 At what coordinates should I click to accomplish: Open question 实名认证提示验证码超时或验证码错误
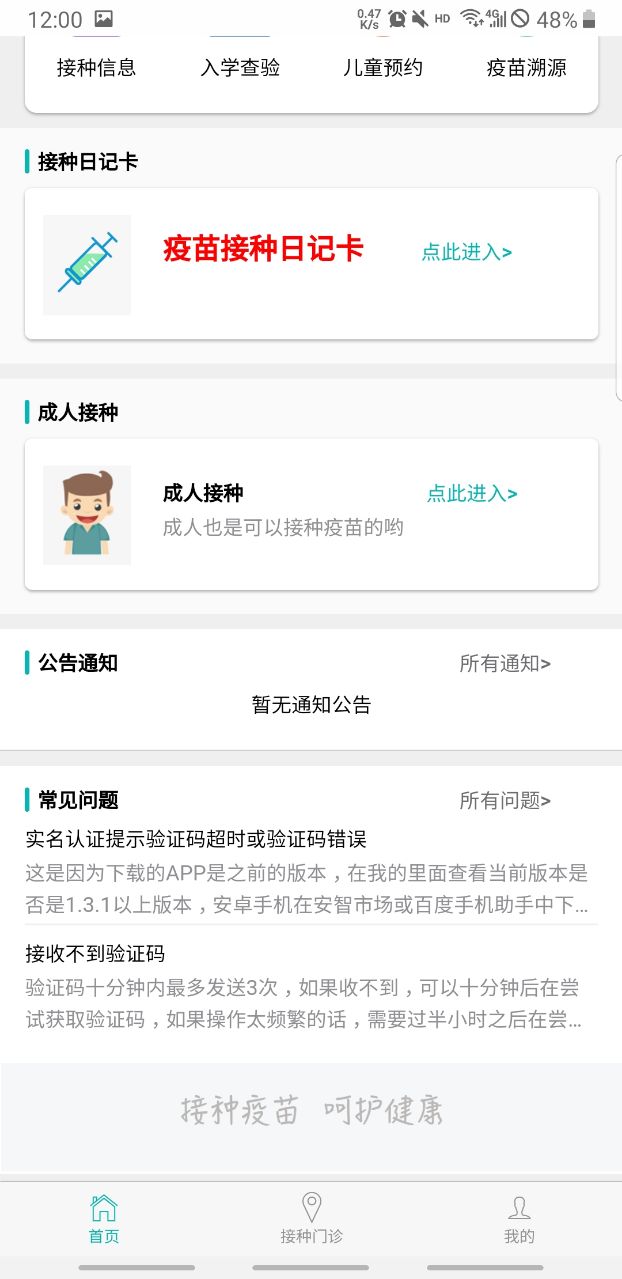[196, 839]
